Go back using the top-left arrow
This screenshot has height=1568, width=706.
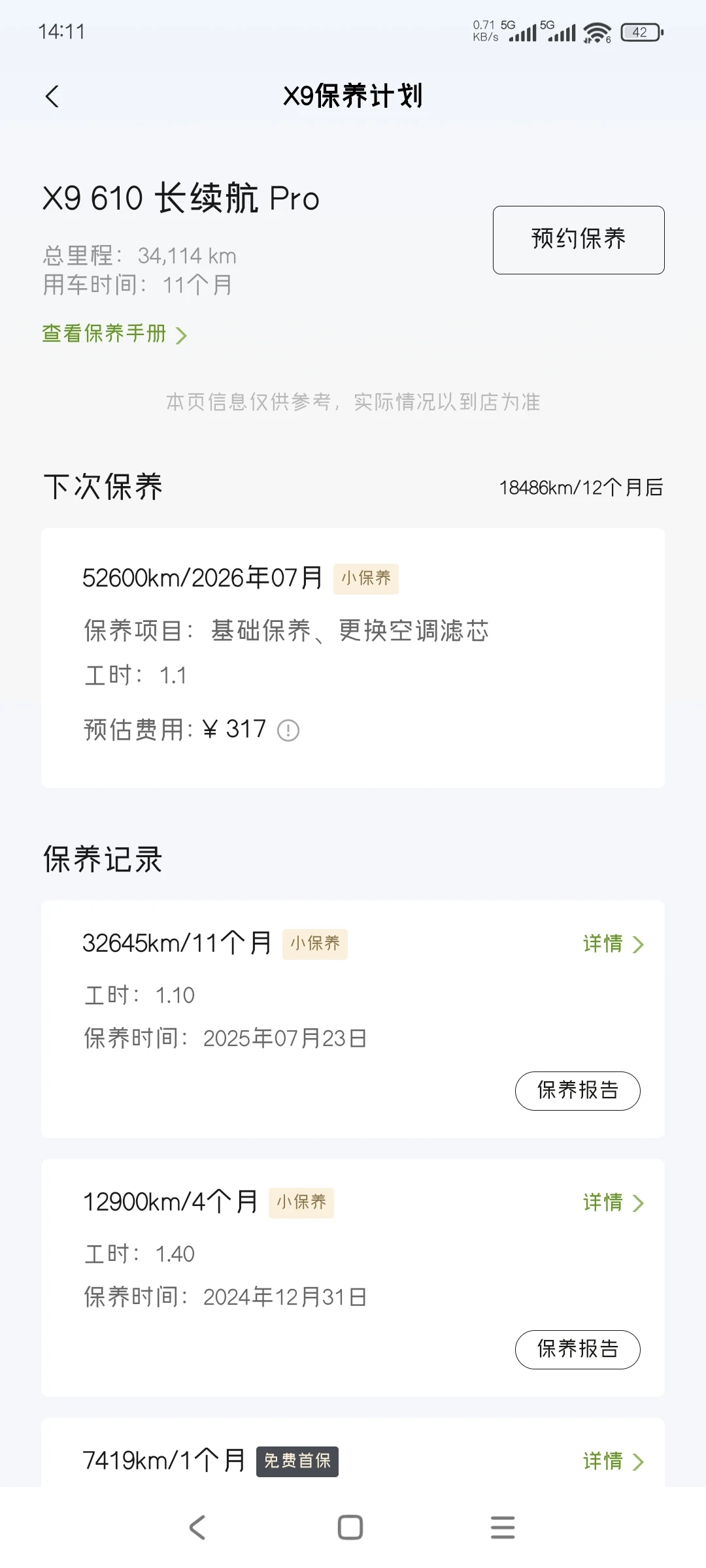[x=52, y=97]
